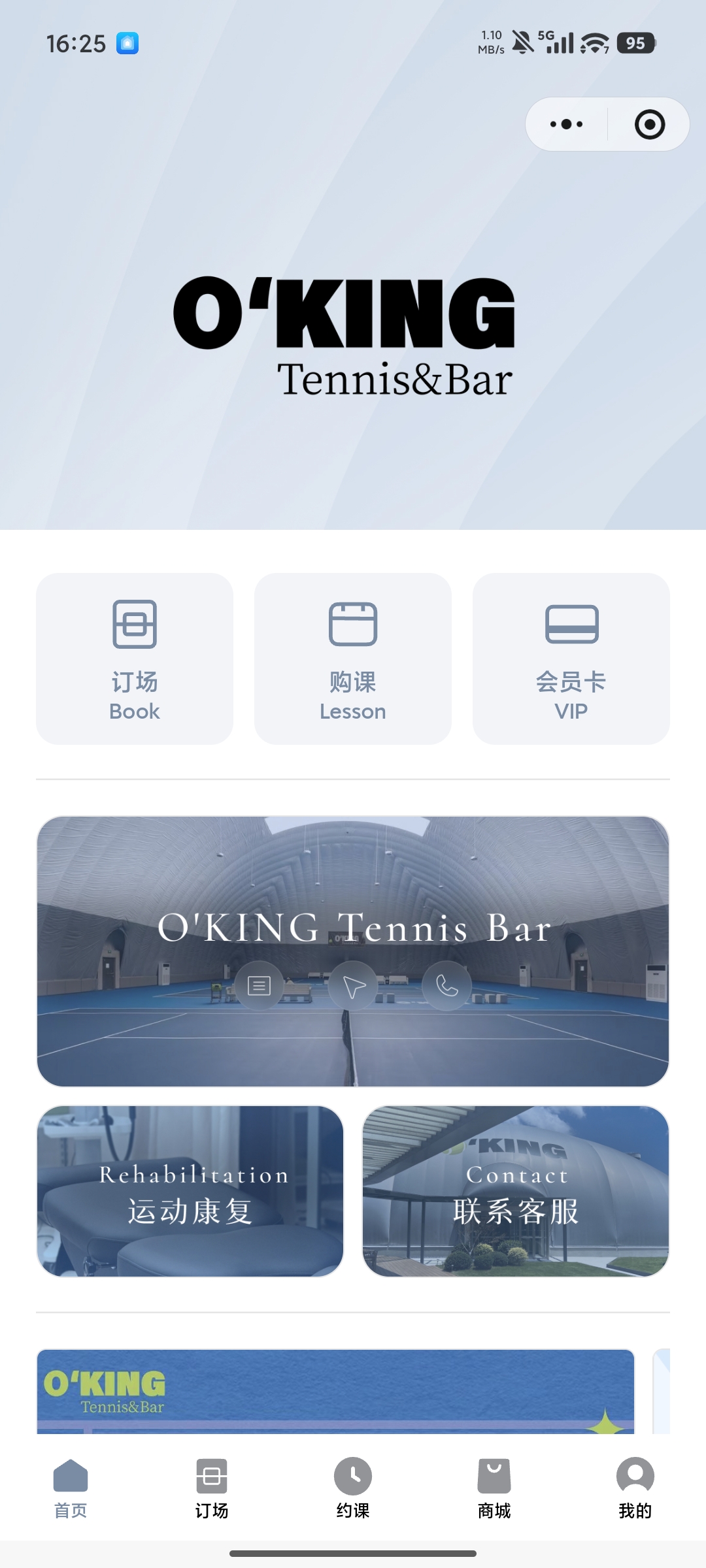
Task: Tap the home gesture bar at screen bottom
Action: click(x=353, y=1555)
